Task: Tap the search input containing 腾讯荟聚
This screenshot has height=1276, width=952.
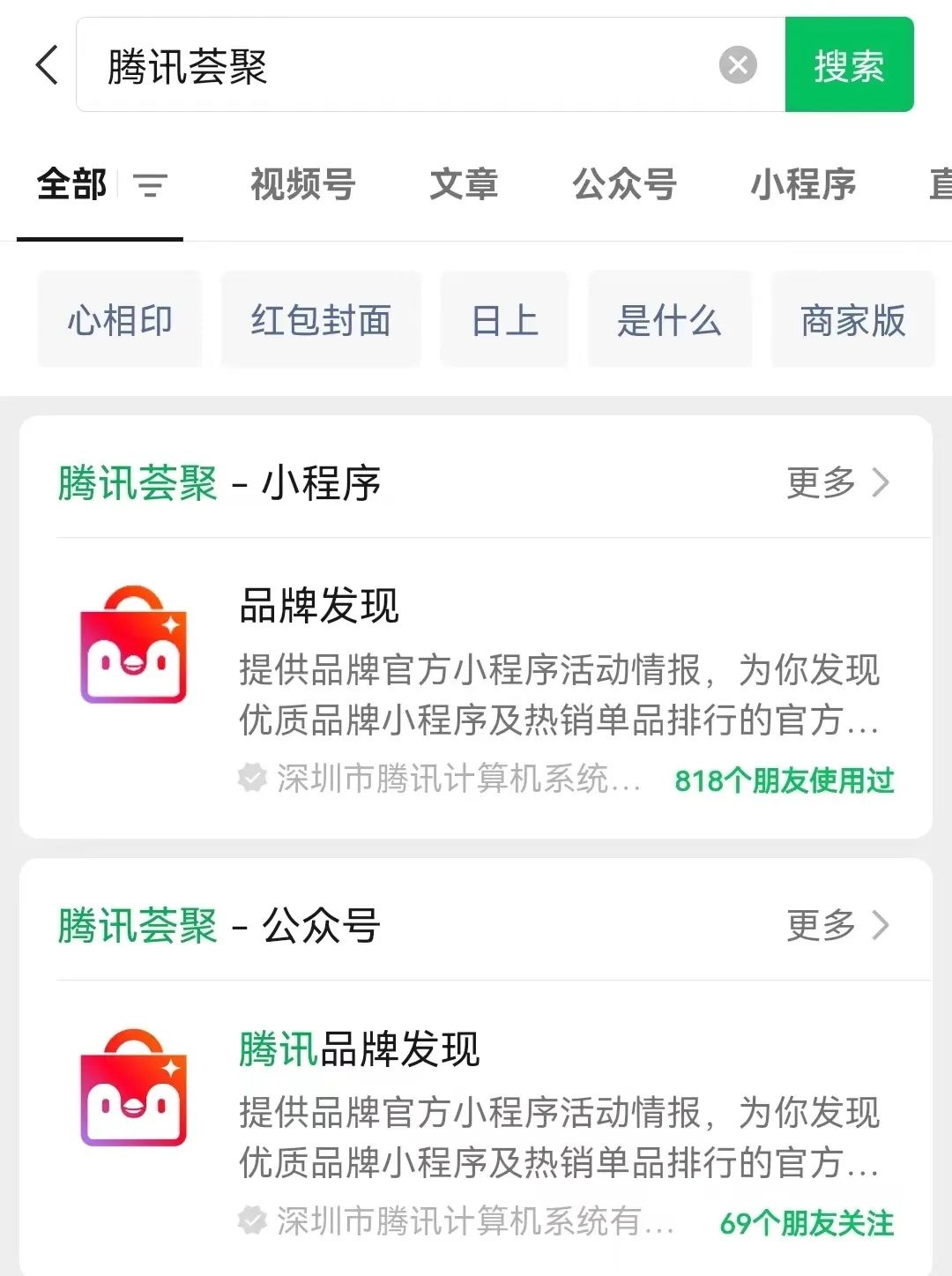Action: [397, 63]
